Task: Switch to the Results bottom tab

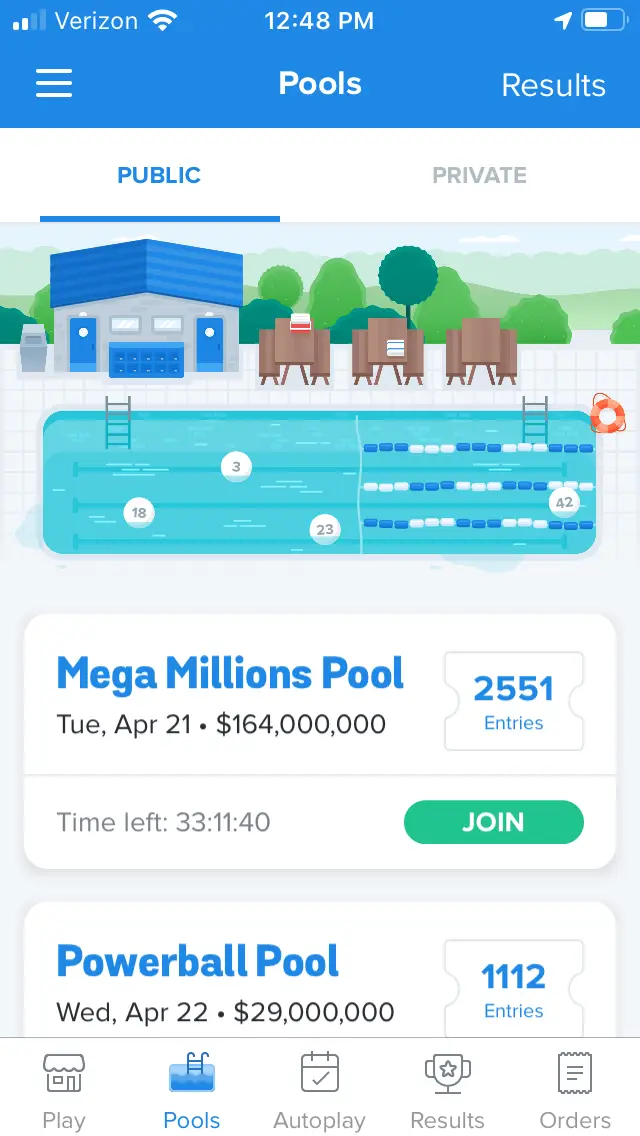Action: (447, 1090)
